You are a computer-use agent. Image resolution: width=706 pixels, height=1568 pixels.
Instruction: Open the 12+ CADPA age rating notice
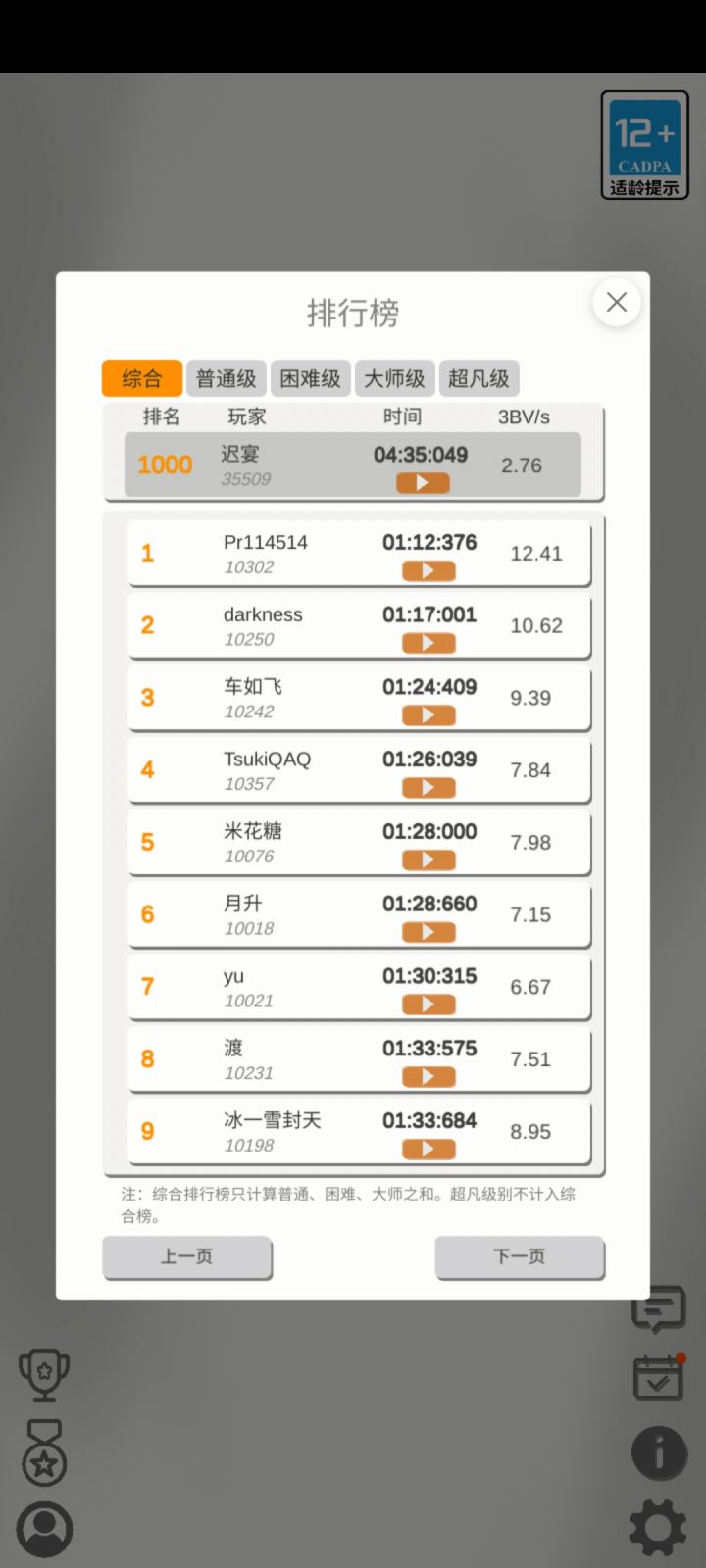pyautogui.click(x=644, y=145)
